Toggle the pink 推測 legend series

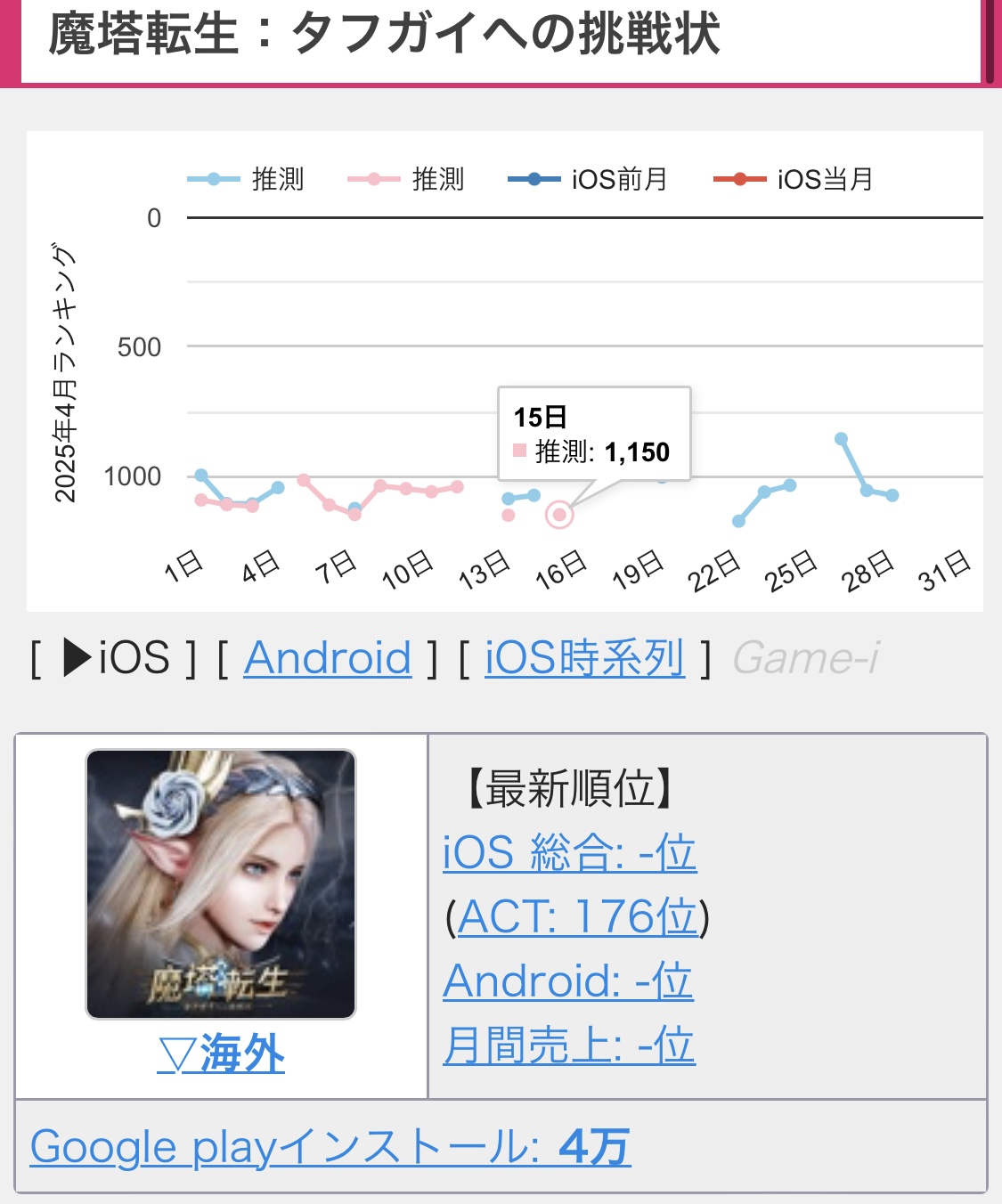pyautogui.click(x=406, y=179)
